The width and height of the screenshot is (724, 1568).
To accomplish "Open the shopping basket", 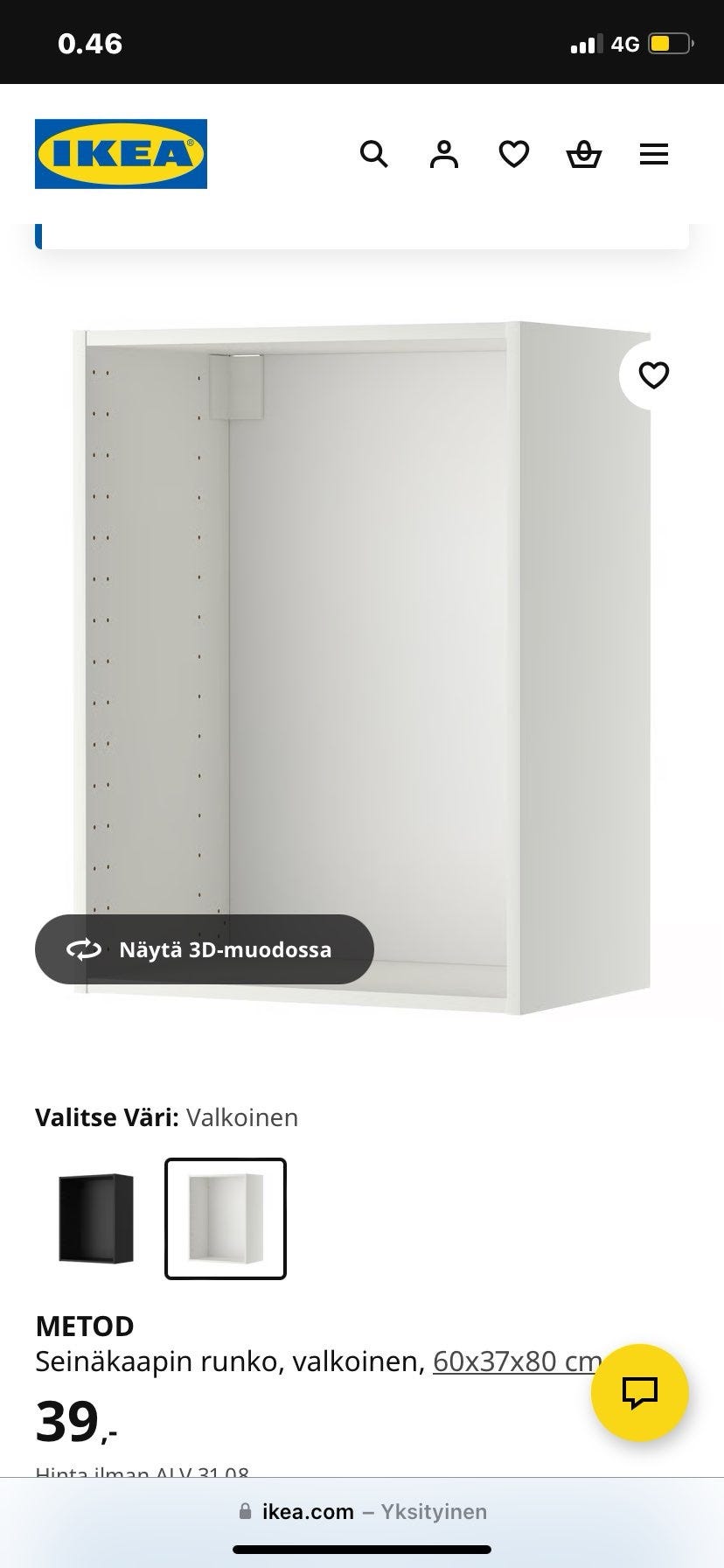I will click(584, 154).
